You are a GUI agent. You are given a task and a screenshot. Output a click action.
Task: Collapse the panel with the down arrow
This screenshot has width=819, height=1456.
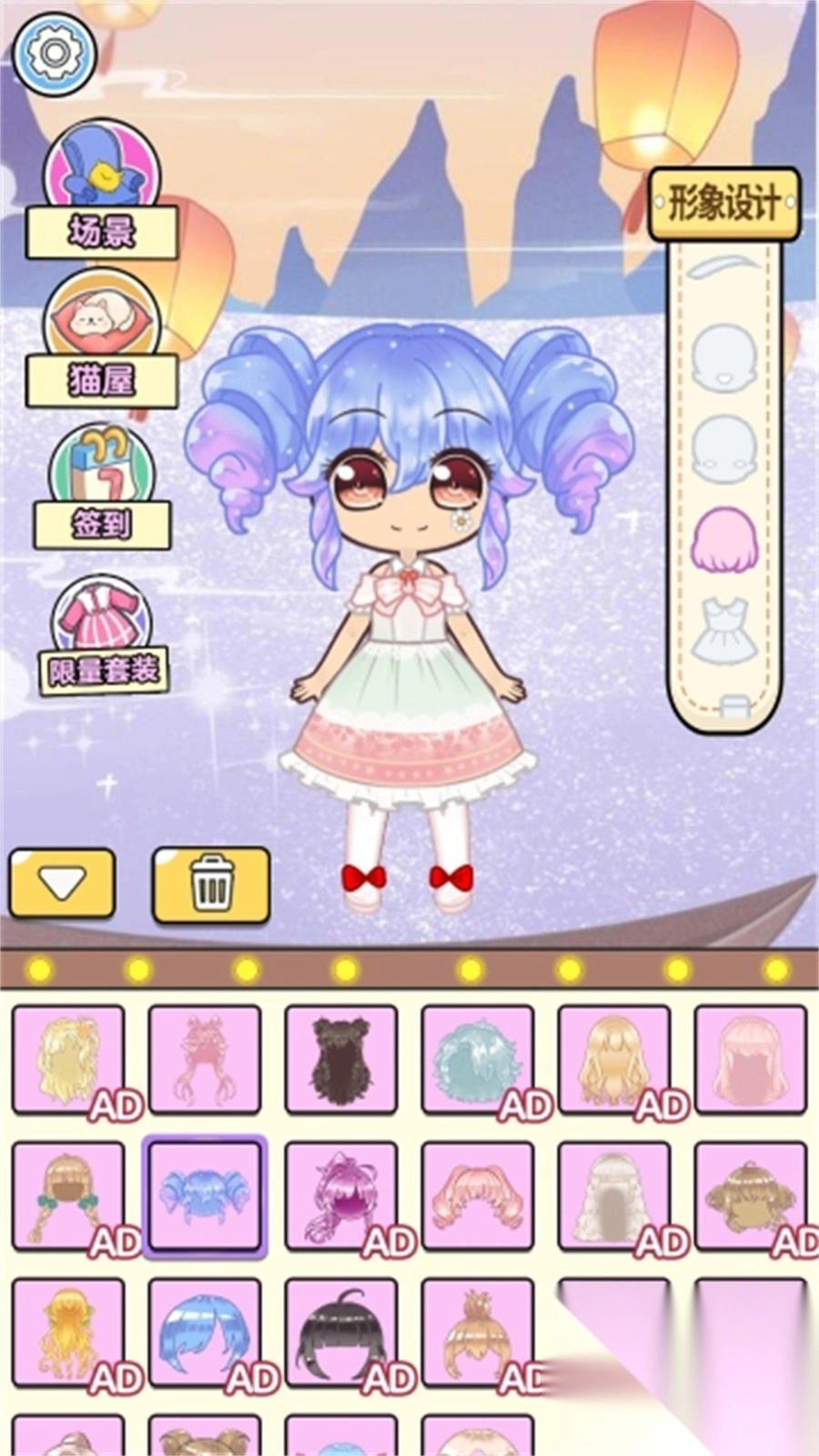(62, 883)
